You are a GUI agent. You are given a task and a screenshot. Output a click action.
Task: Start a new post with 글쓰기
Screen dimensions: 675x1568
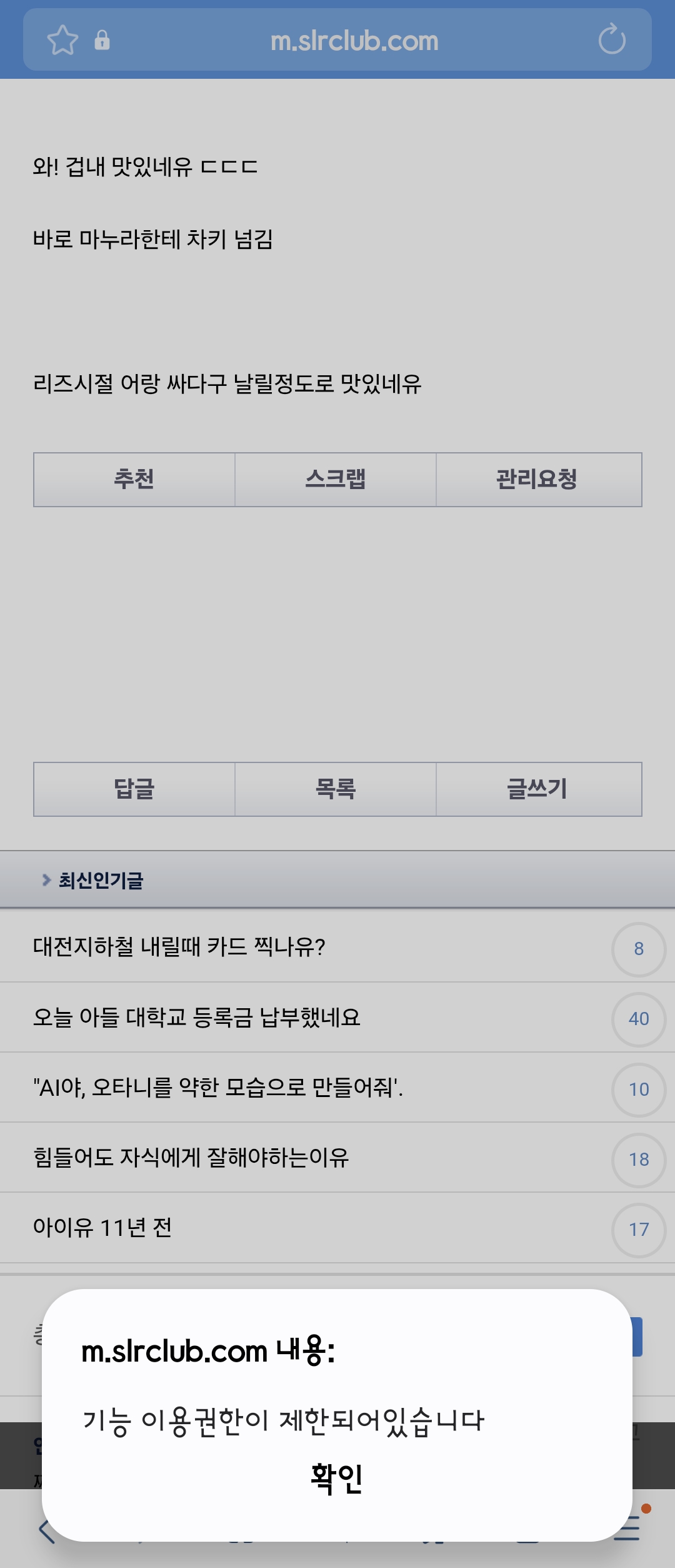(x=538, y=789)
